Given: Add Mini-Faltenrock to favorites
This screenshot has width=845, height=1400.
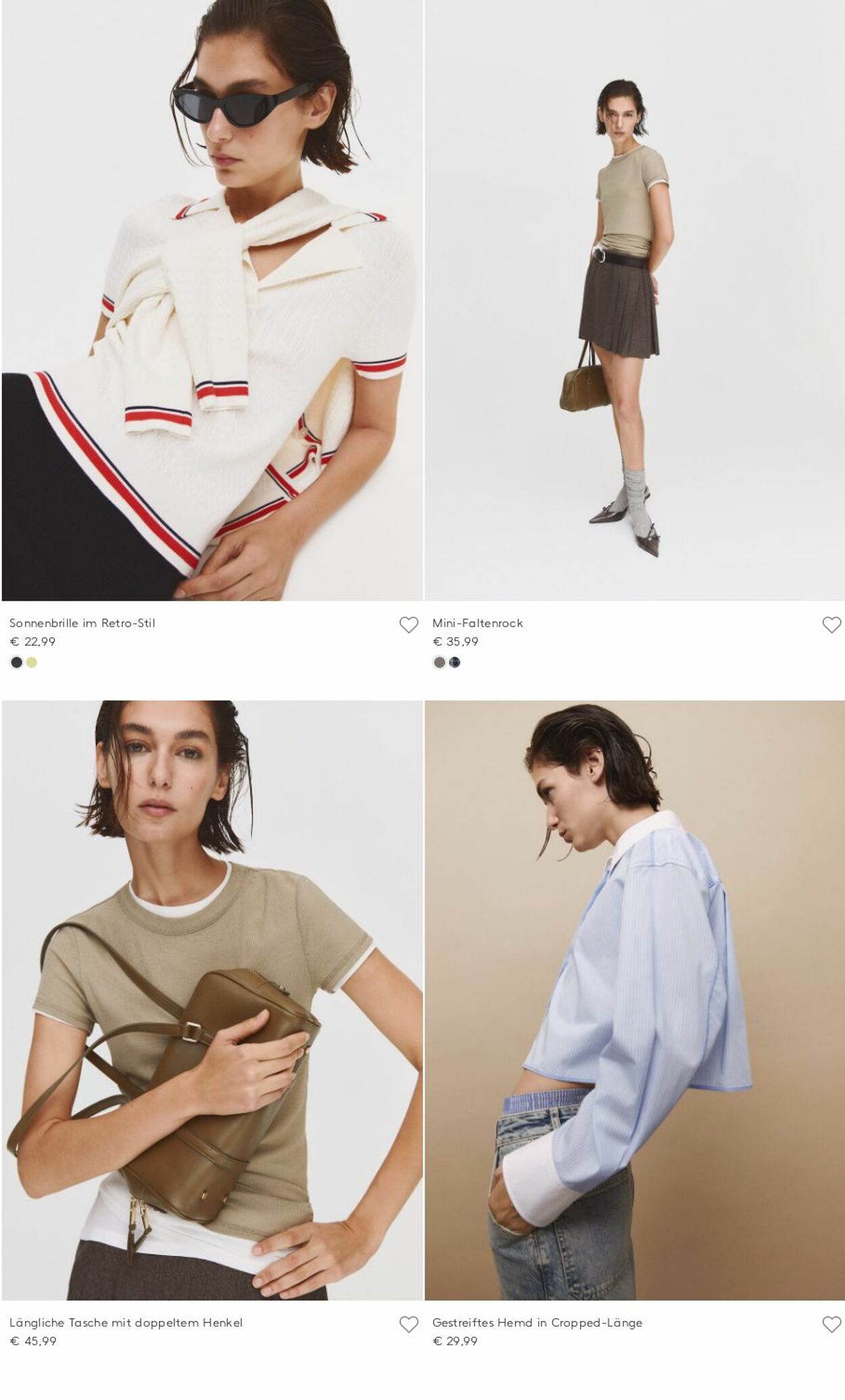Looking at the screenshot, I should [831, 625].
